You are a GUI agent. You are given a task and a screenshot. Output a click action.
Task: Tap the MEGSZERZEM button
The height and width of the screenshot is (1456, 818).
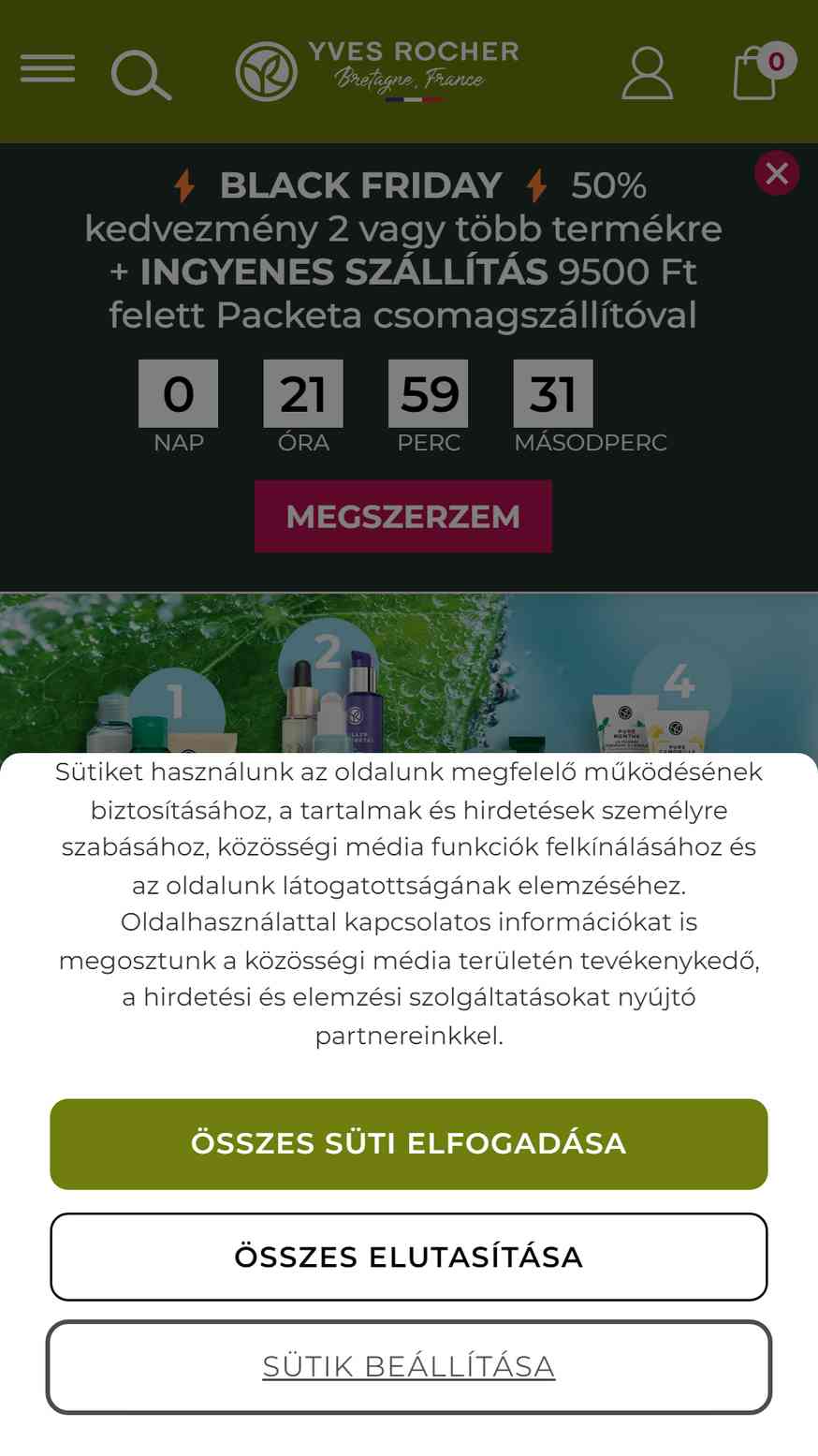pos(403,516)
